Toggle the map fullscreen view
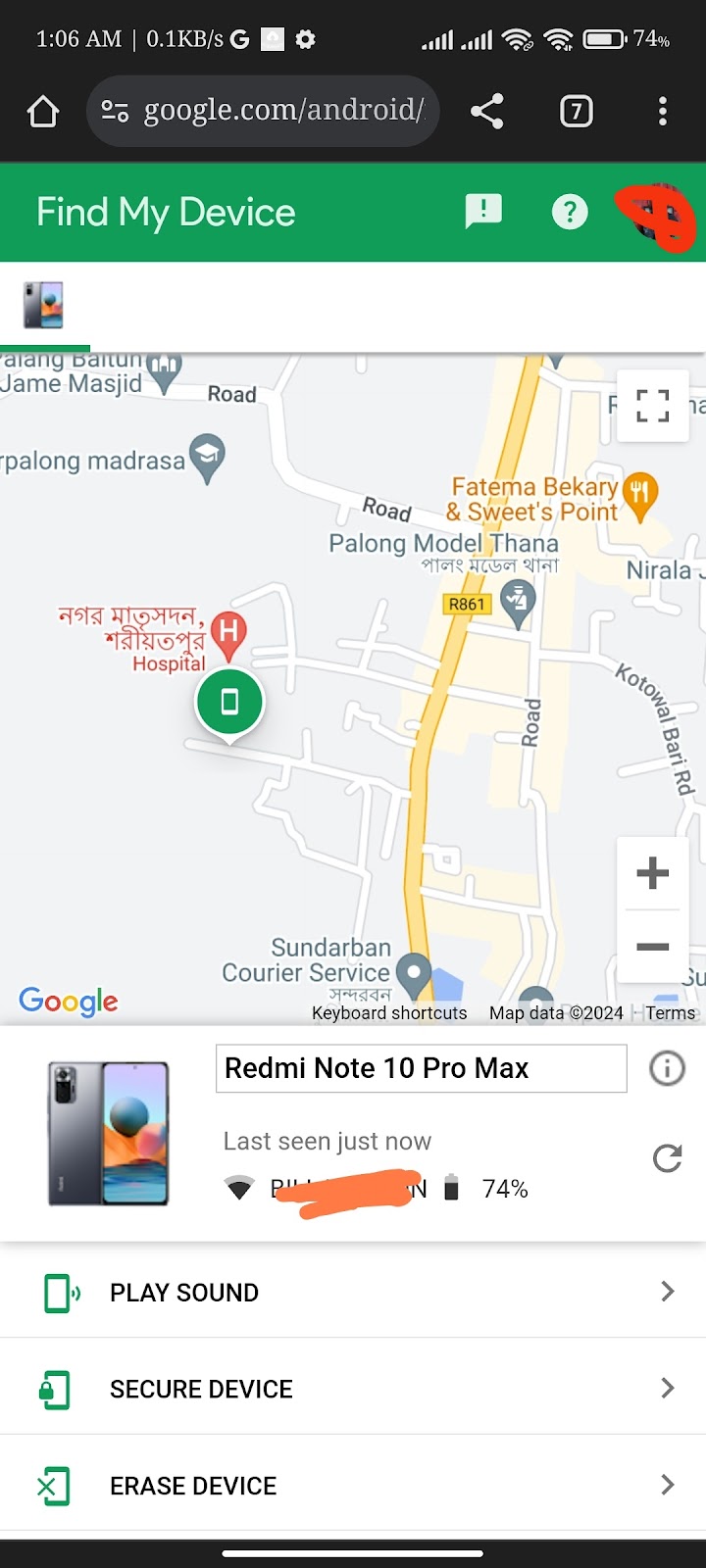Screen dimensions: 706x1568 click(652, 406)
